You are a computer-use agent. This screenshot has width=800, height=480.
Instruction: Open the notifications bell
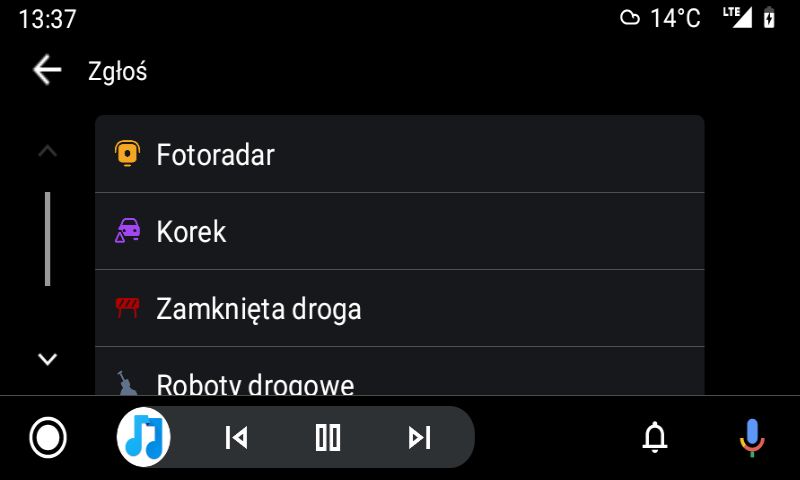click(x=655, y=437)
